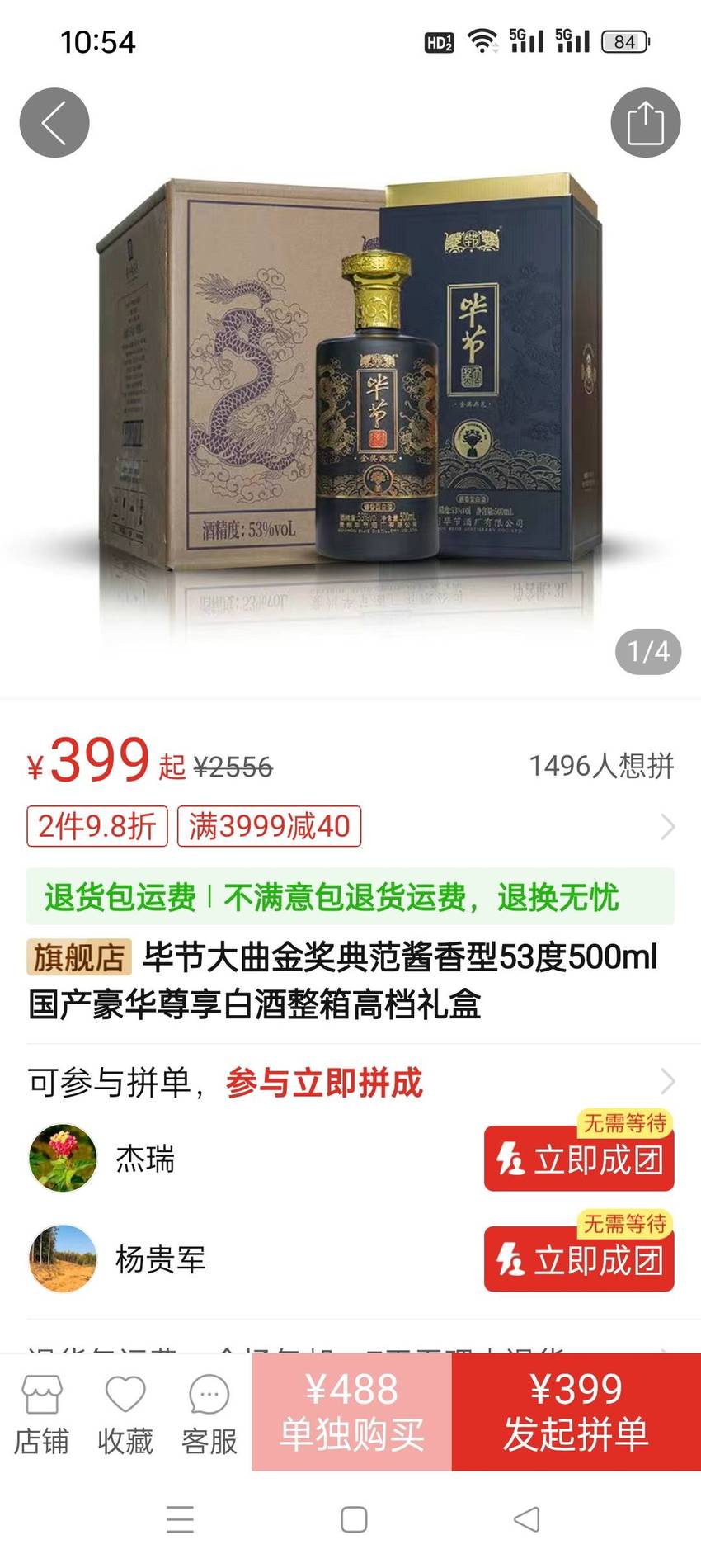Image resolution: width=701 pixels, height=1568 pixels.
Task: Join 杰瑞's group with 立即成团
Action: [x=579, y=1159]
